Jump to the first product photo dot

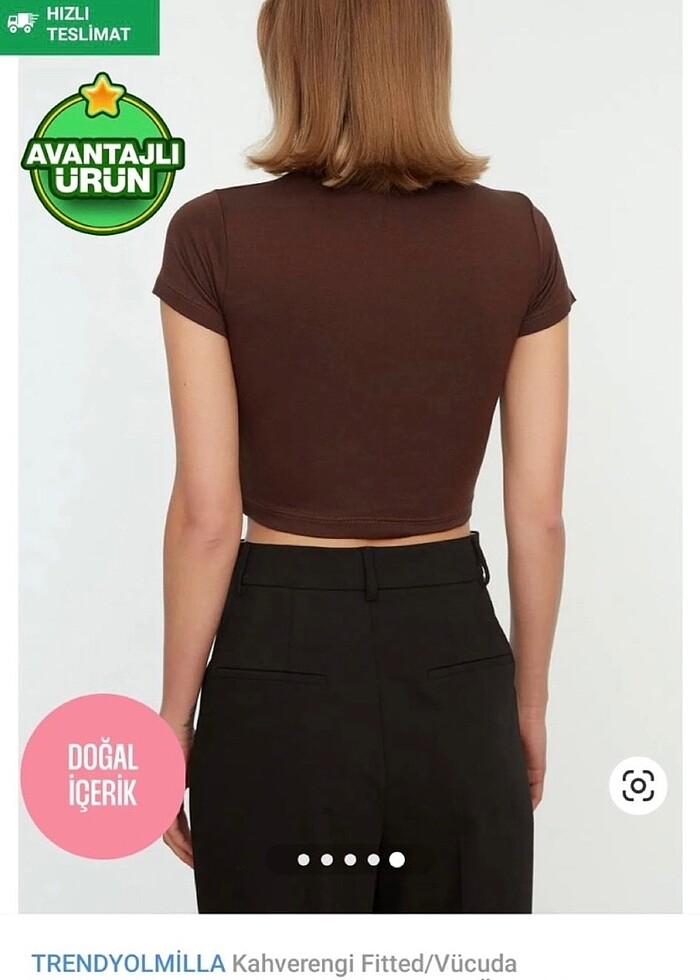304,859
